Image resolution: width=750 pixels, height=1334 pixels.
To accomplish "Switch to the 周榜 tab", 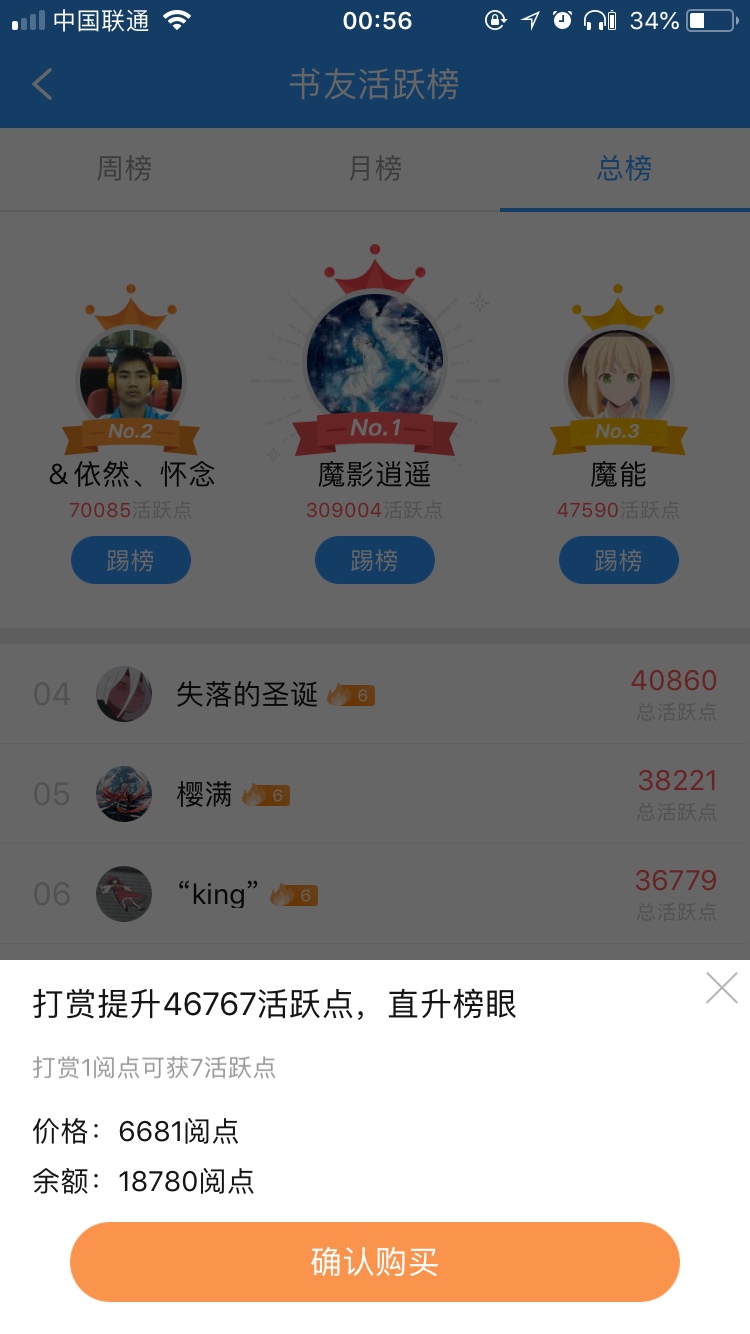I will (124, 169).
